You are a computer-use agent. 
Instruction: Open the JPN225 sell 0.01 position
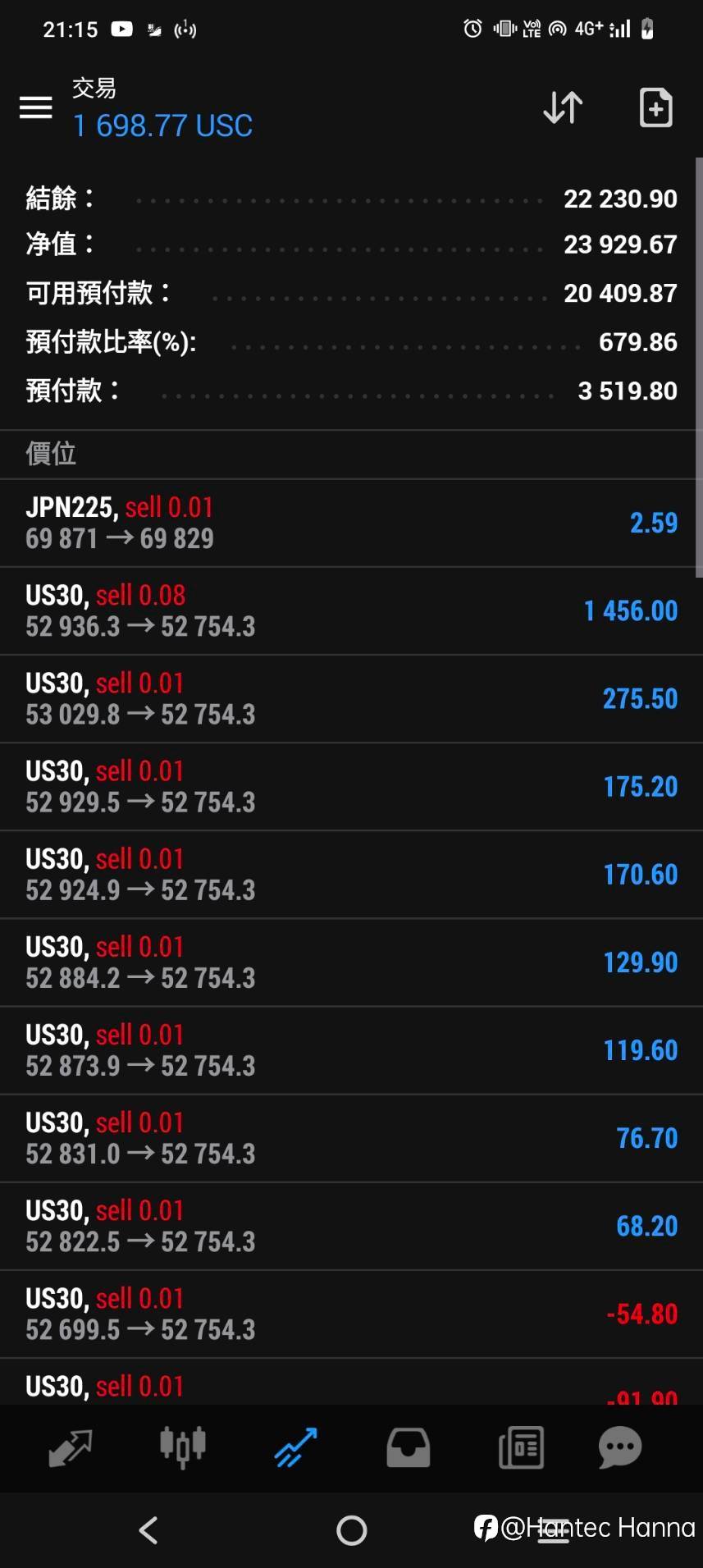tap(351, 523)
